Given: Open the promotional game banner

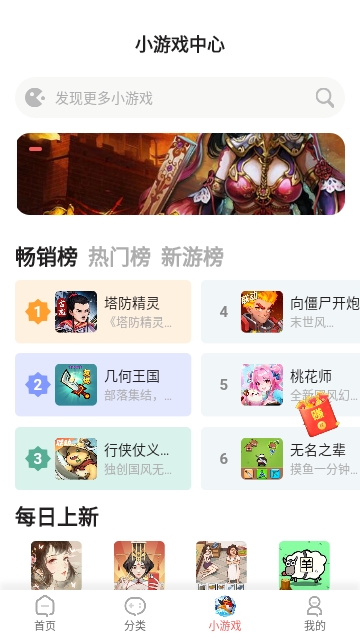Looking at the screenshot, I should [181, 174].
